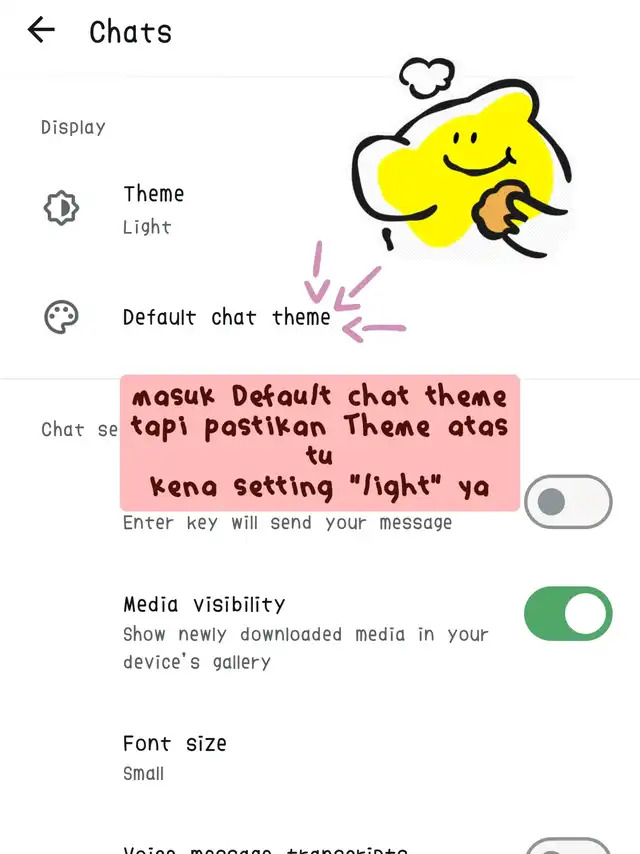Go back from Chats settings

[41, 31]
